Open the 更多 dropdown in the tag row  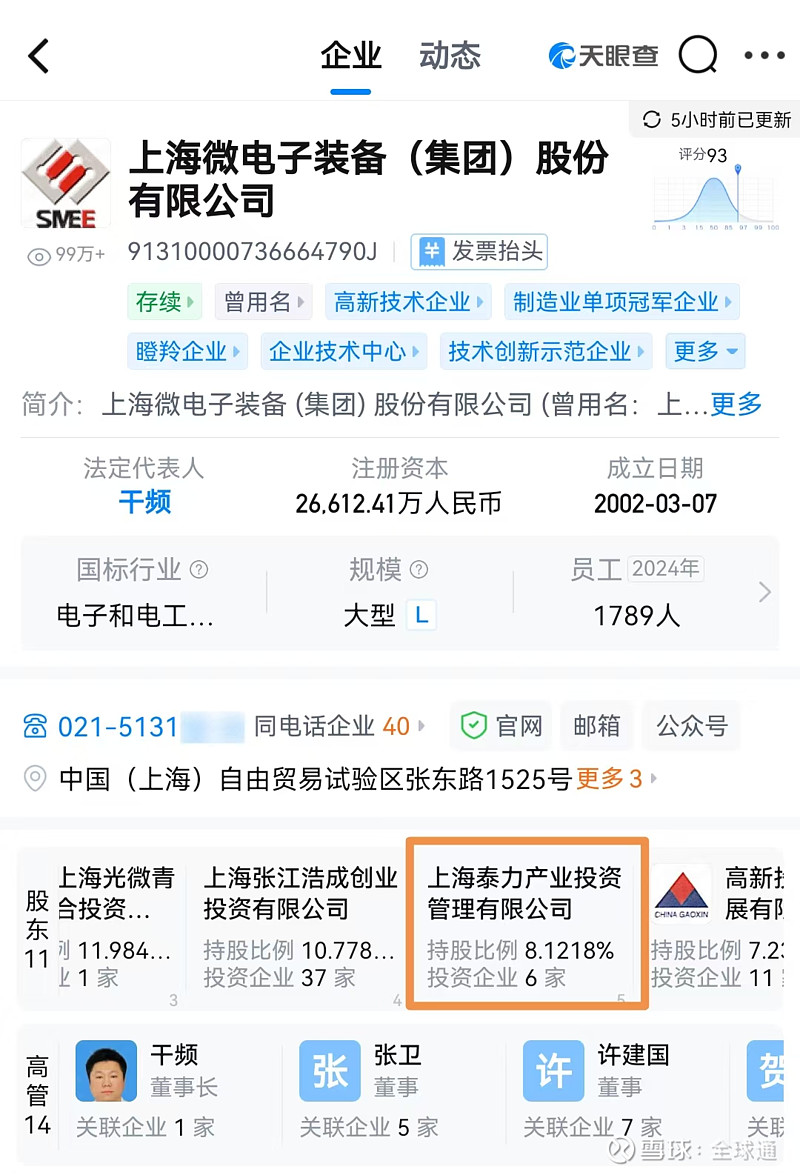704,351
